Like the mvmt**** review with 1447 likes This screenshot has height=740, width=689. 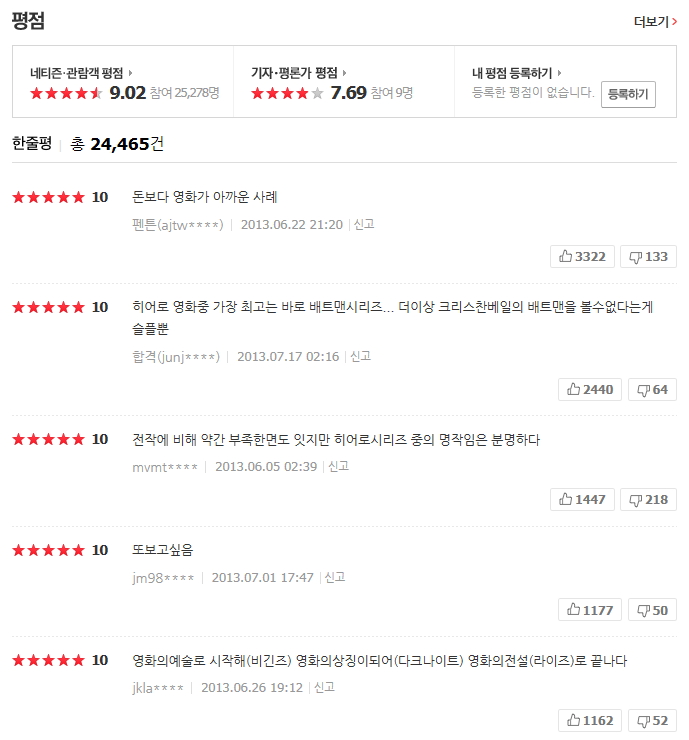tap(582, 499)
